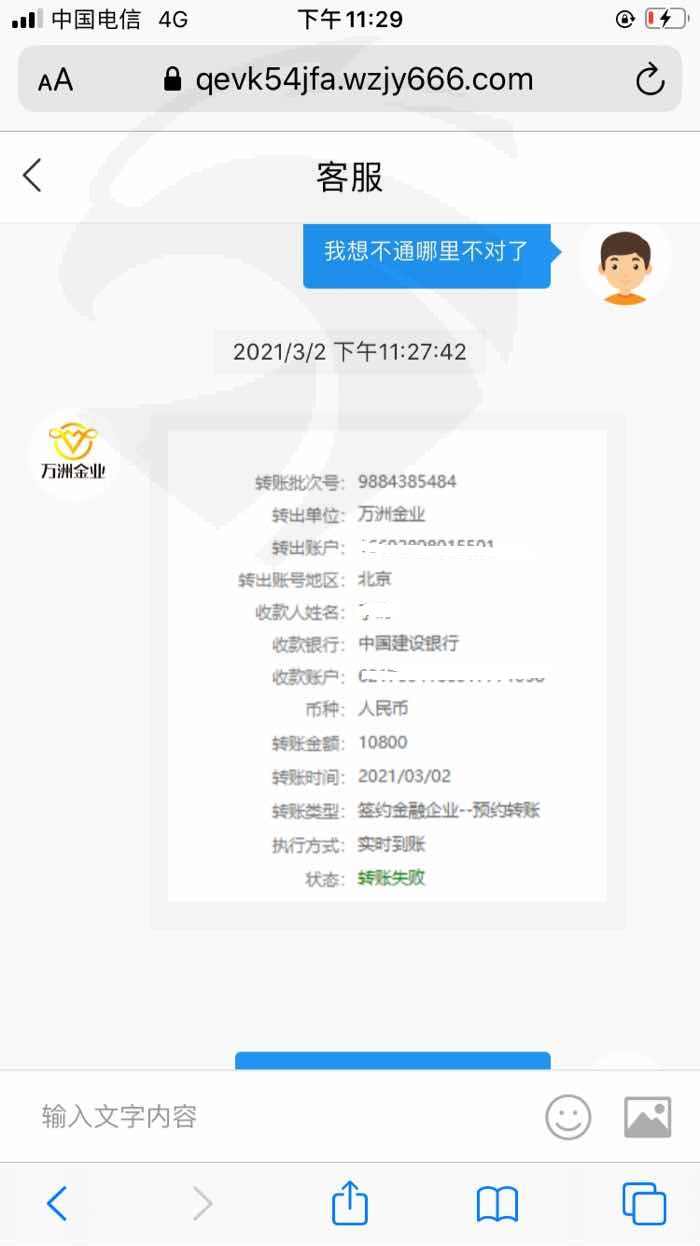Go back to previous page in Safari
This screenshot has height=1246, width=700.
[57, 1203]
